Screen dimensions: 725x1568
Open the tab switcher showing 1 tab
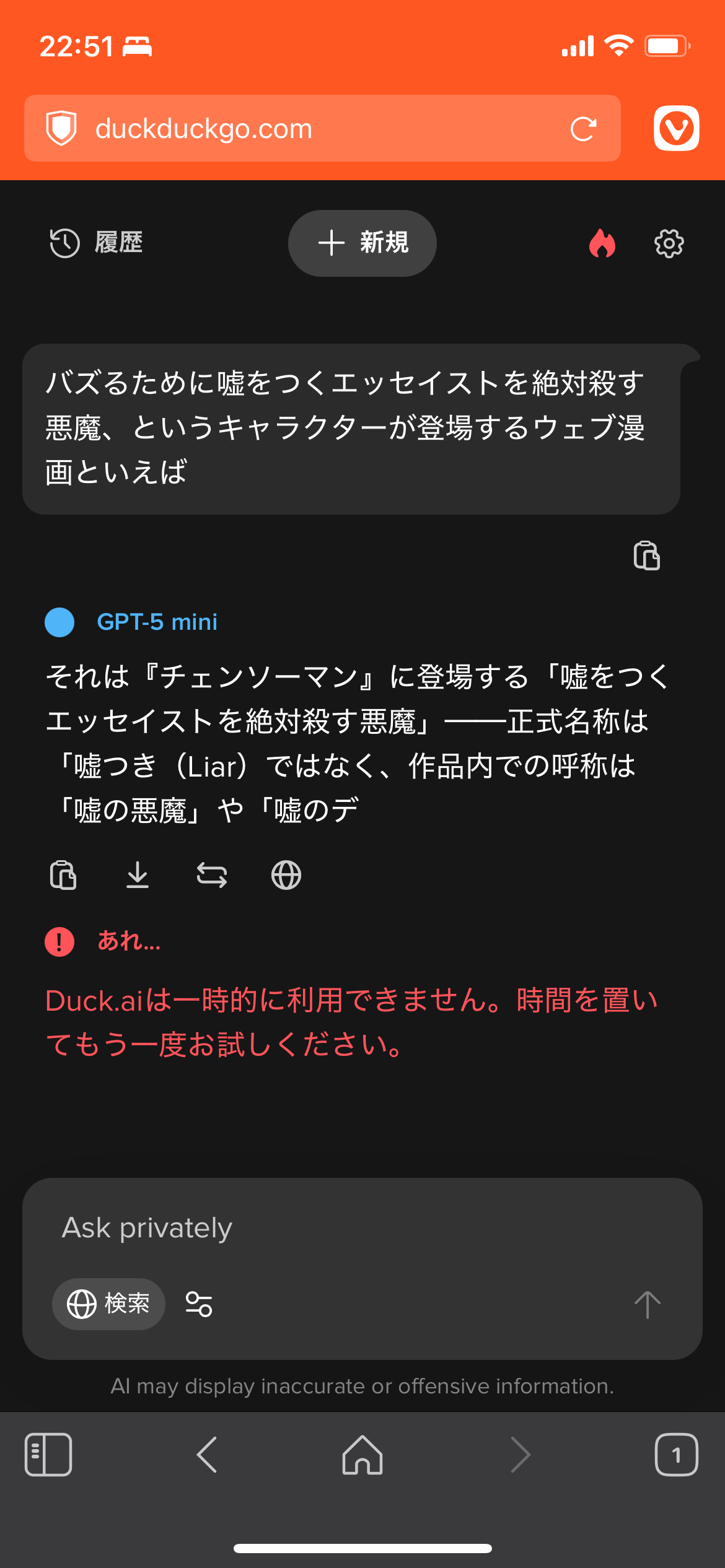point(676,1454)
